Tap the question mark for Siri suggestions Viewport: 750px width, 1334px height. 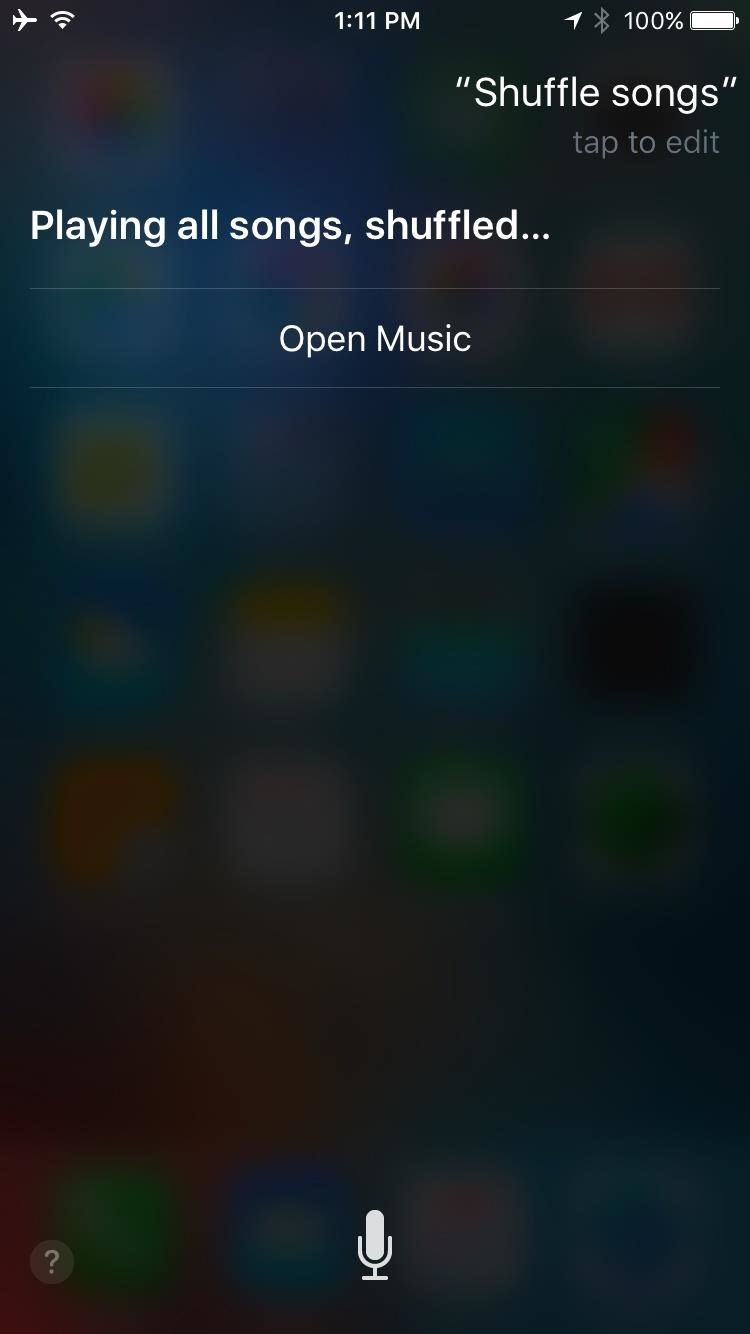51,1262
